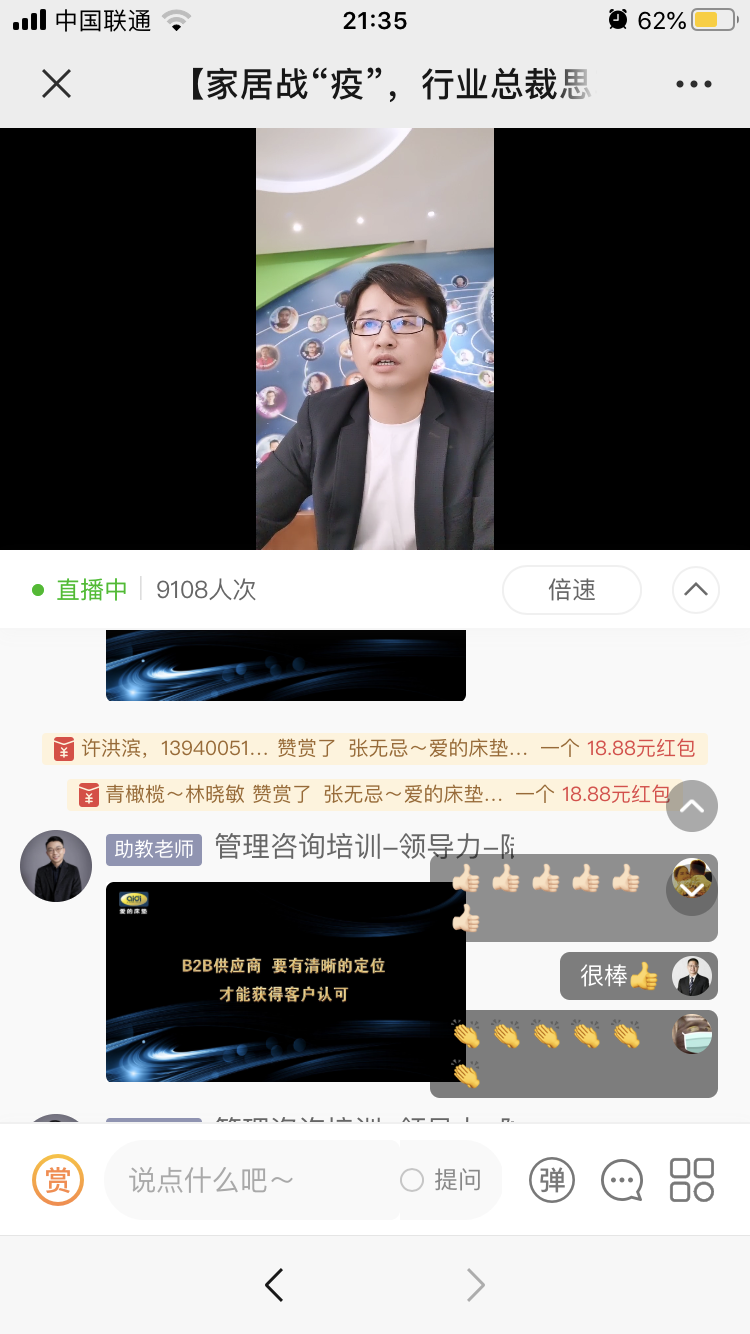The image size is (750, 1334).
Task: Open the chat bubble comments icon
Action: (x=622, y=1180)
